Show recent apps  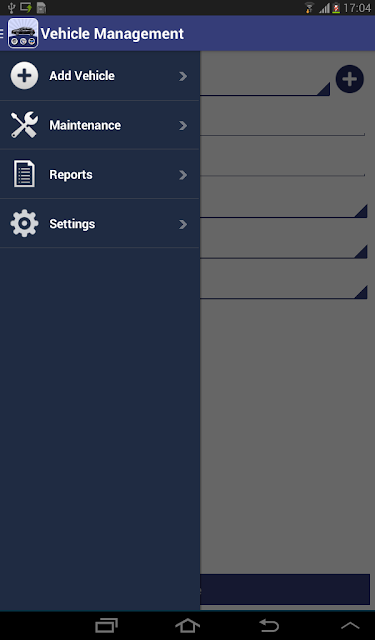click(x=107, y=625)
